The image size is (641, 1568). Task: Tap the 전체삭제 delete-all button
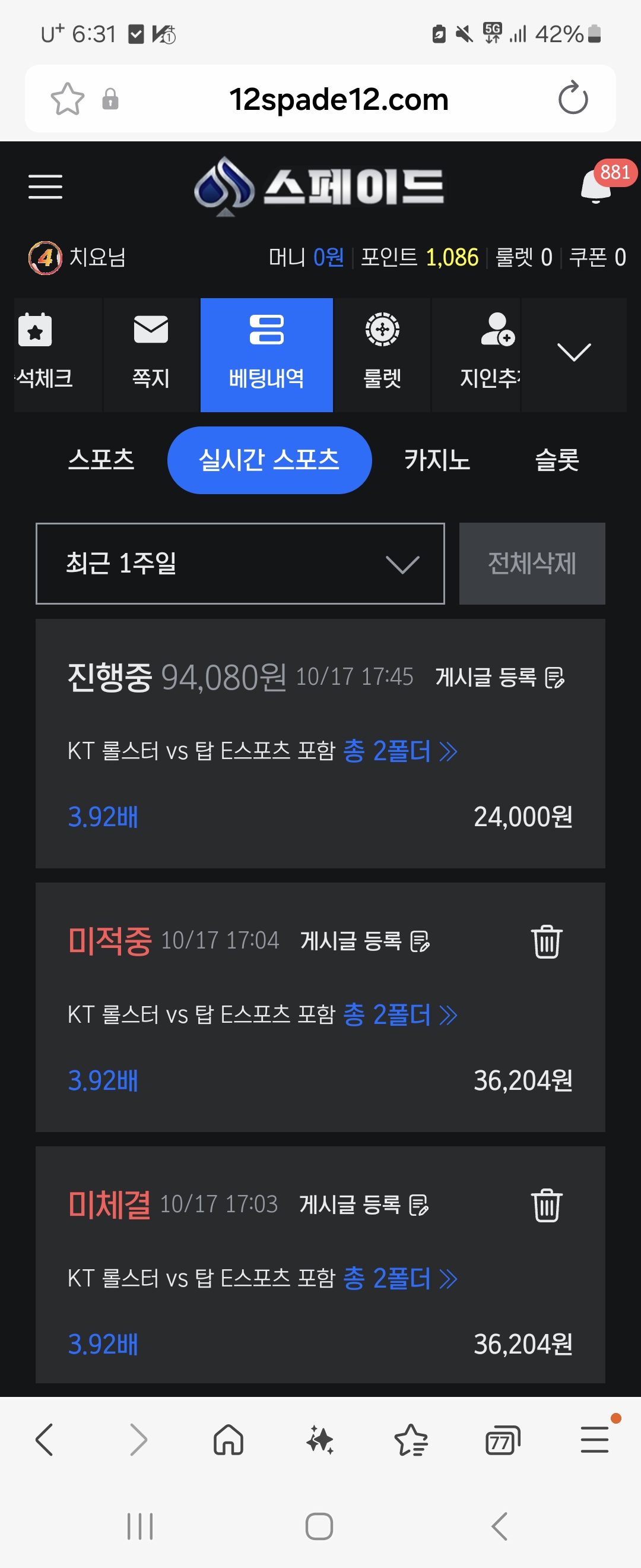click(532, 563)
